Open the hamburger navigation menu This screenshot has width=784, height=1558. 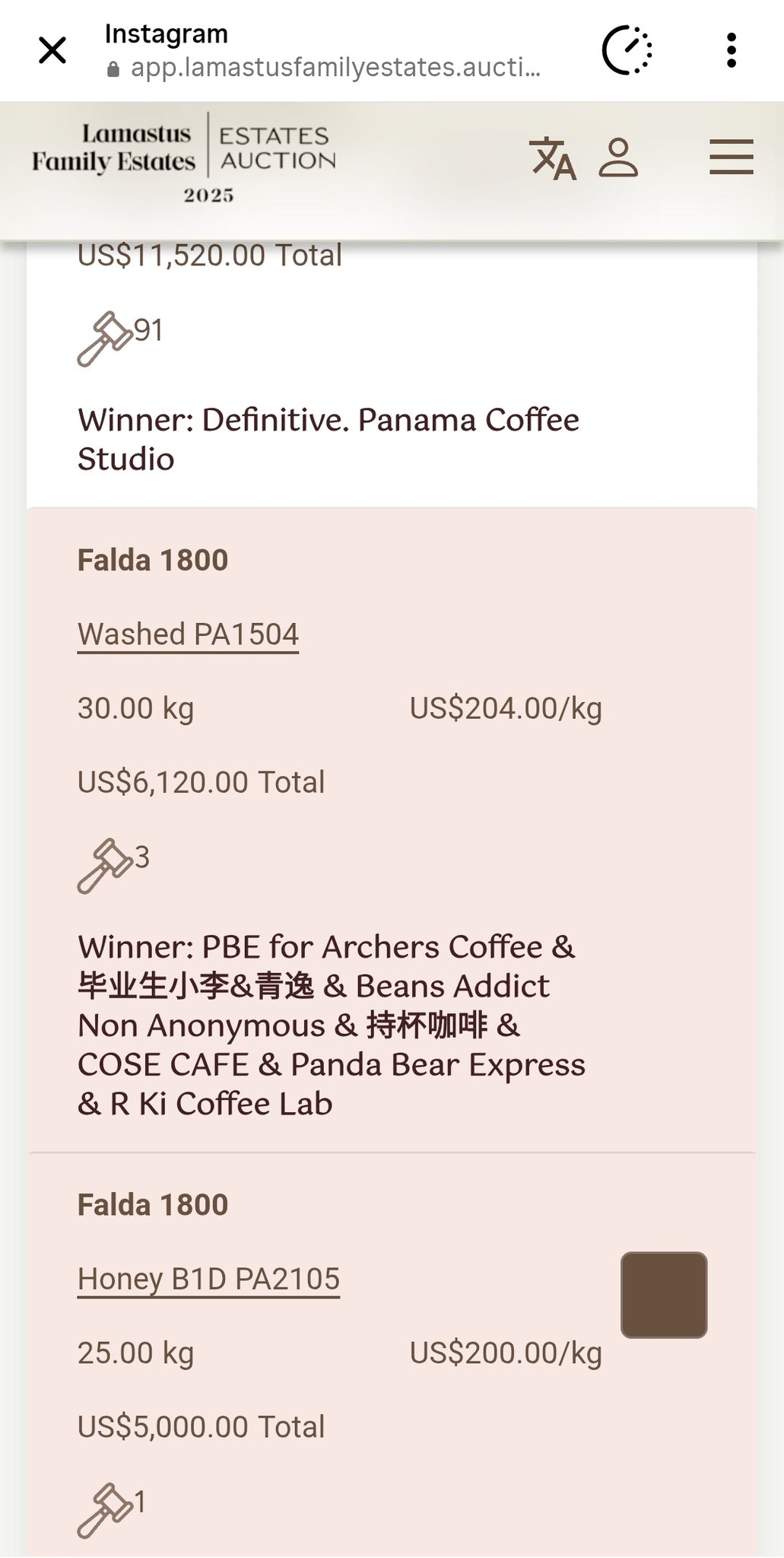pos(731,157)
